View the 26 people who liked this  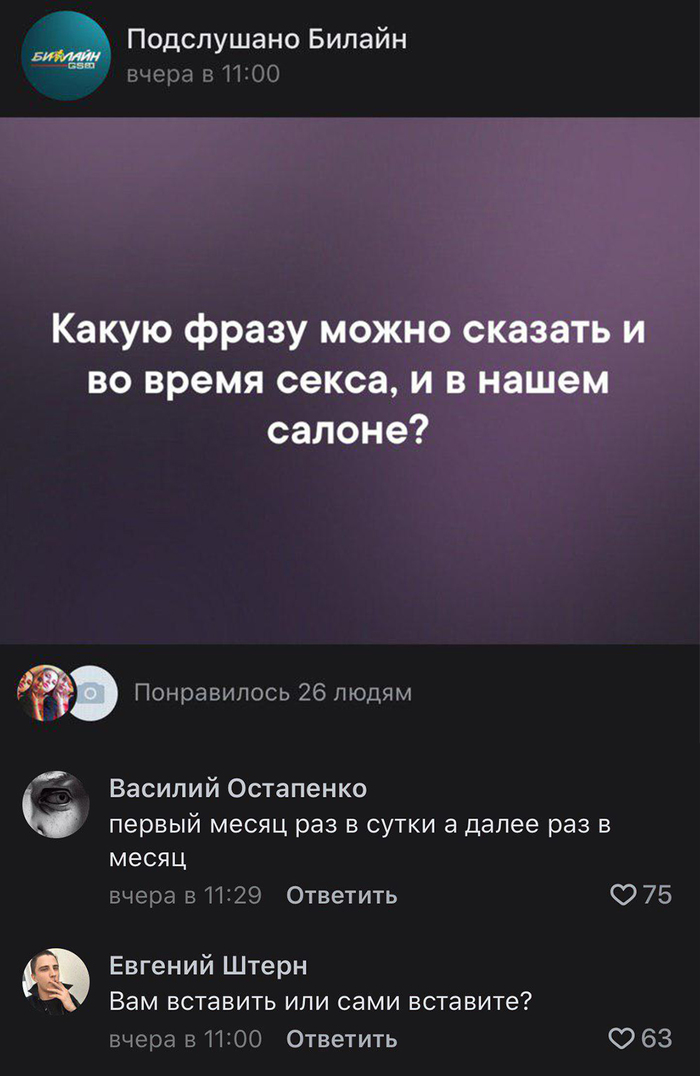[x=273, y=693]
